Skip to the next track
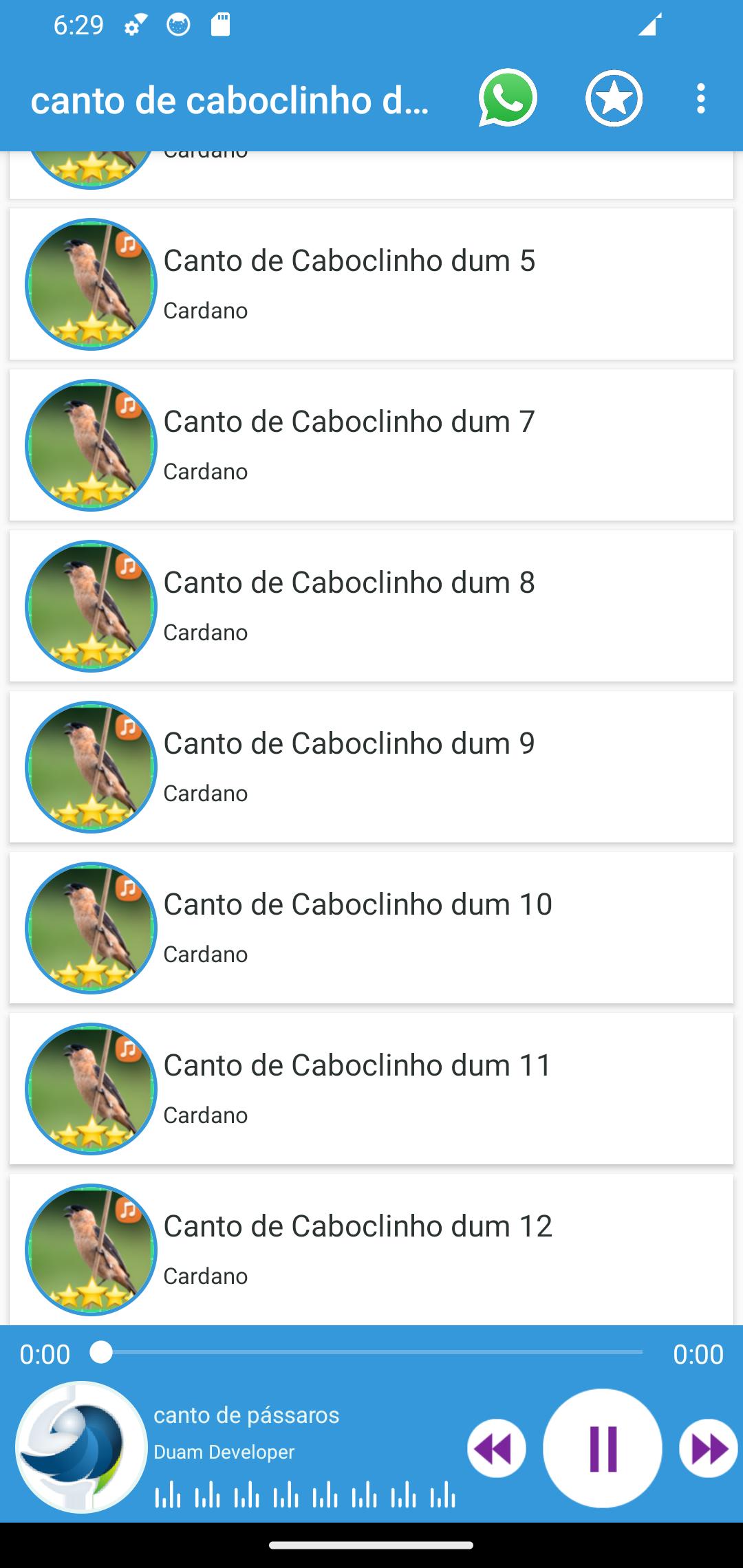Viewport: 743px width, 1568px height. point(708,1448)
